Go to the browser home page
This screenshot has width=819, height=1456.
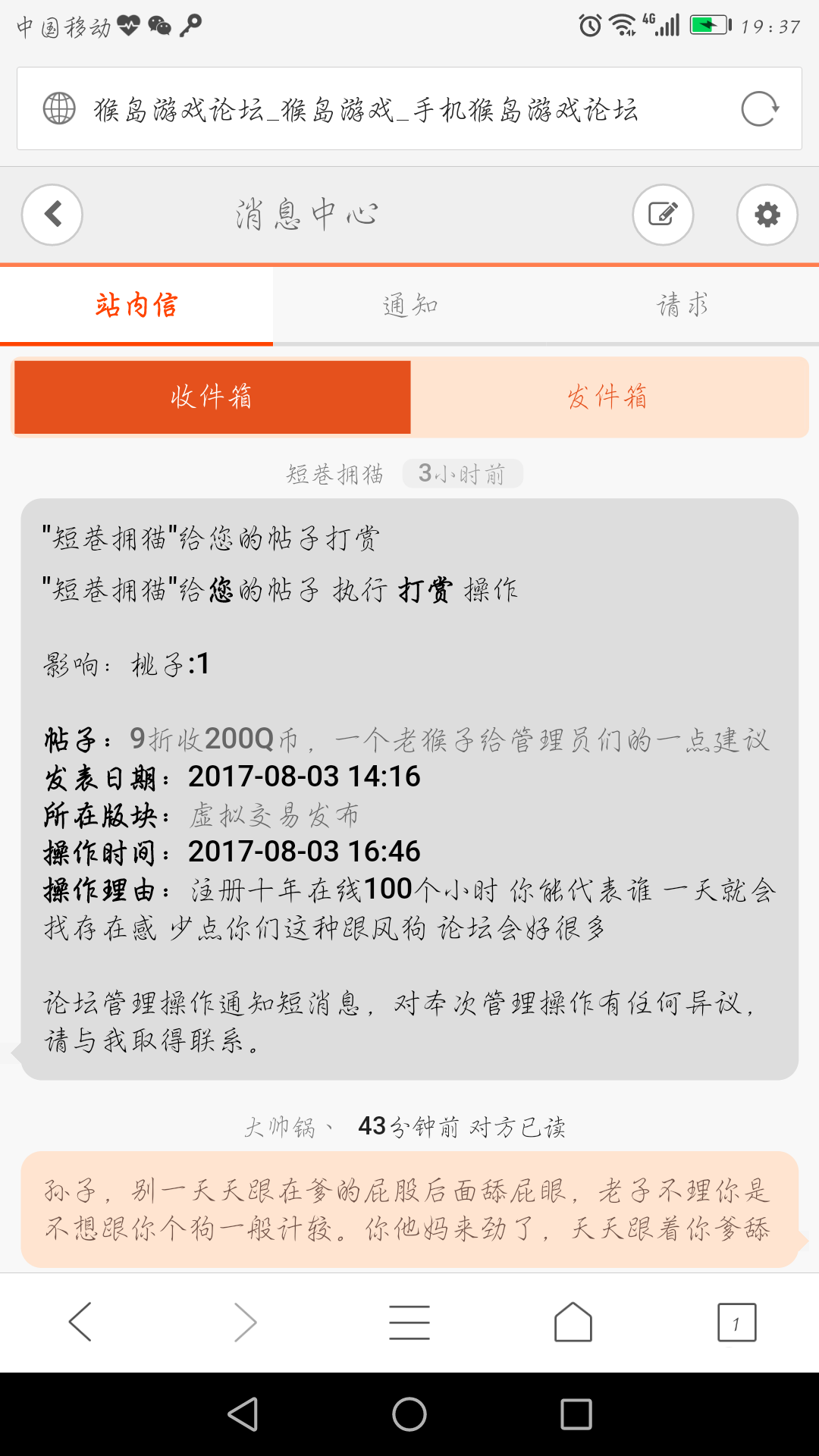point(573,1322)
